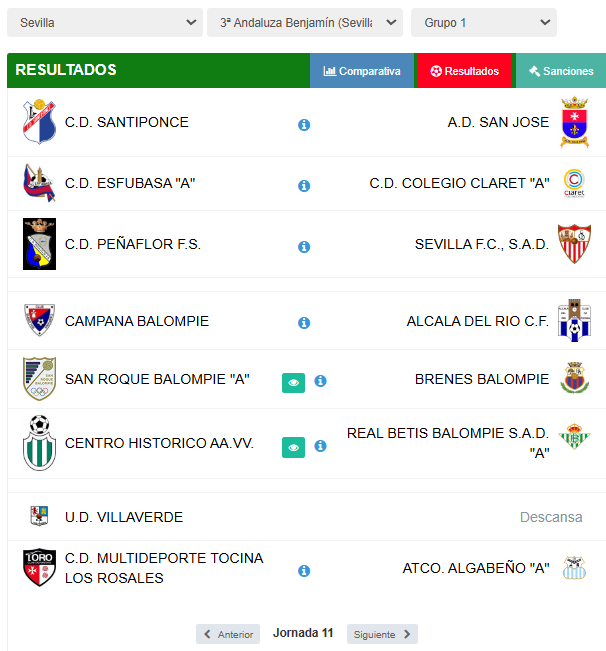The height and width of the screenshot is (651, 606).
Task: Select the Resultados tab
Action: (465, 71)
